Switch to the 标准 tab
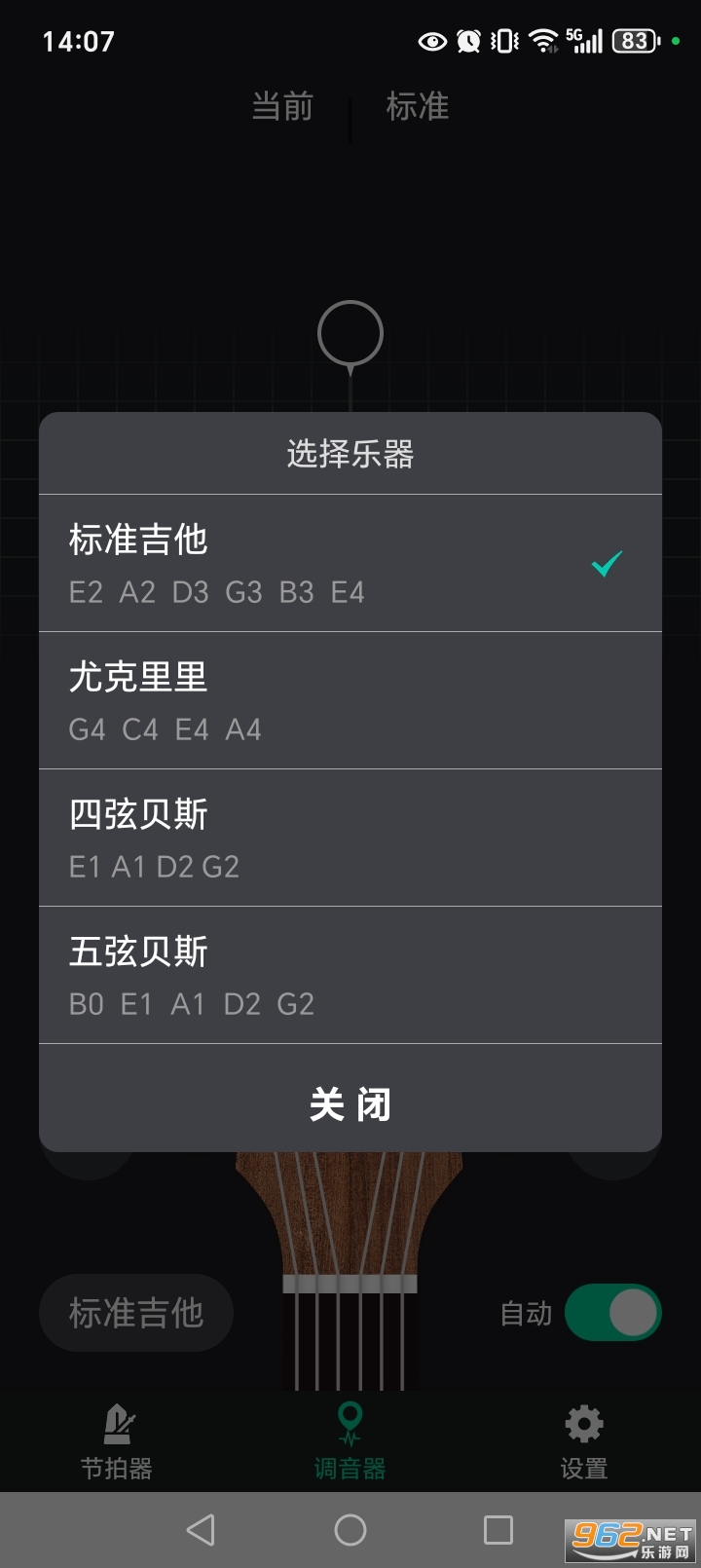Viewport: 701px width, 1568px height. 417,107
